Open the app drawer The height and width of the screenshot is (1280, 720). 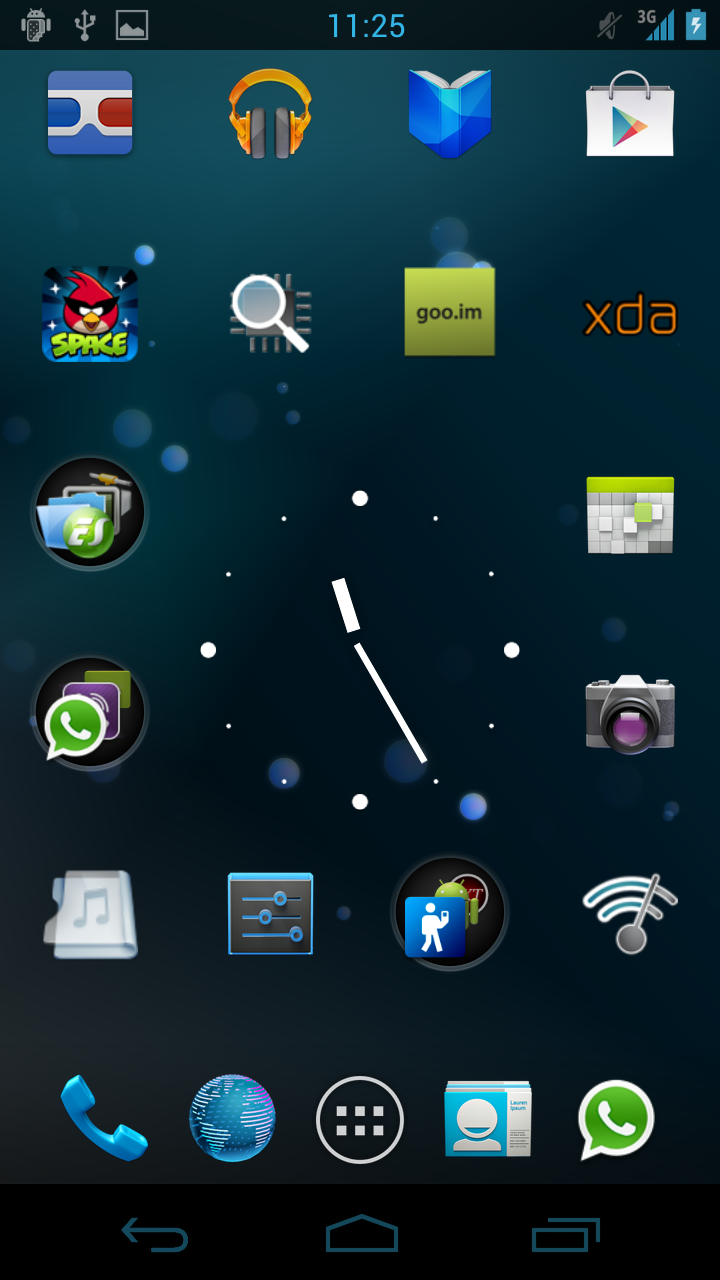tap(360, 1120)
